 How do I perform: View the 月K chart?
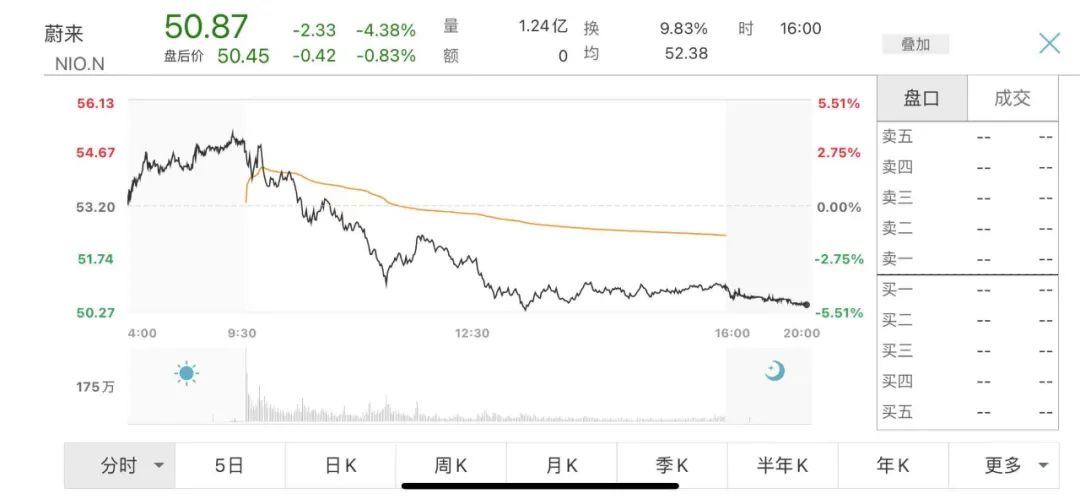[x=561, y=465]
